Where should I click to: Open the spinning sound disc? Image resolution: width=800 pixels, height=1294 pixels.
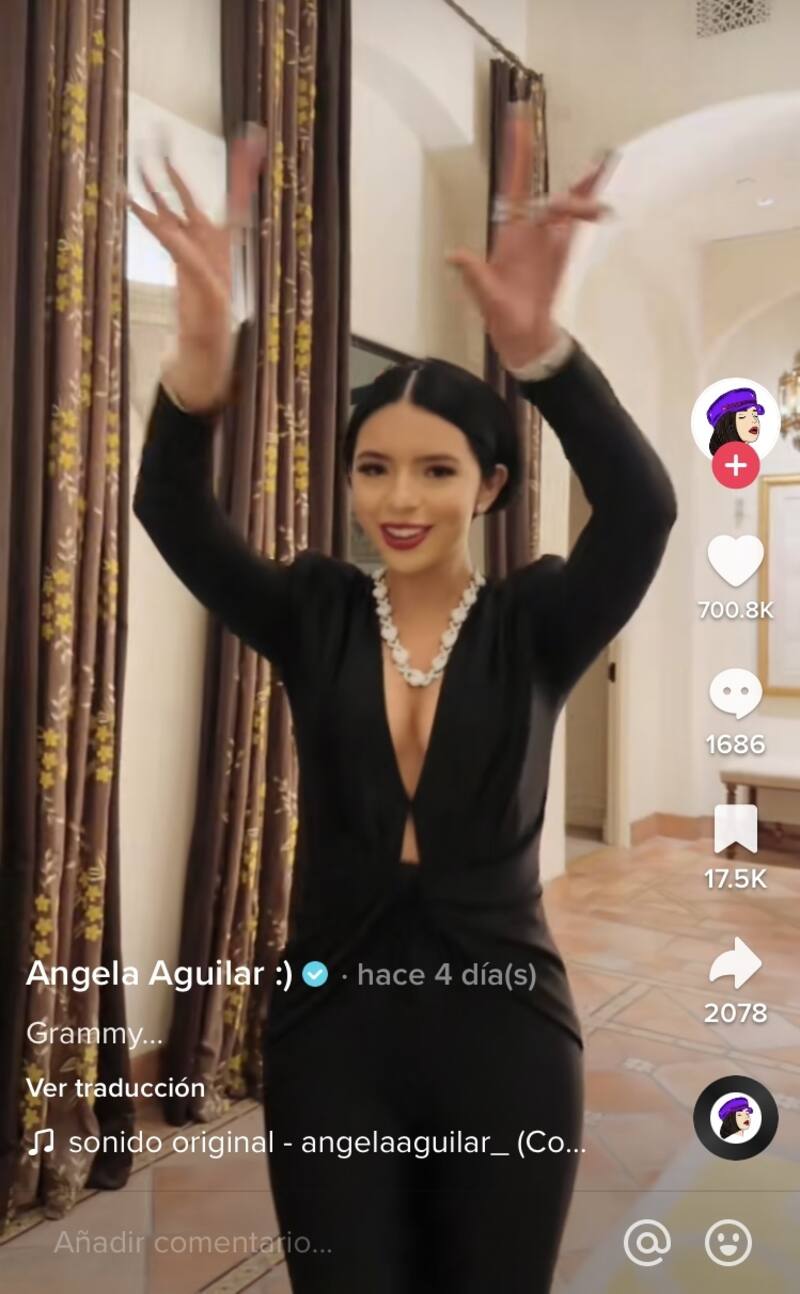[735, 1117]
